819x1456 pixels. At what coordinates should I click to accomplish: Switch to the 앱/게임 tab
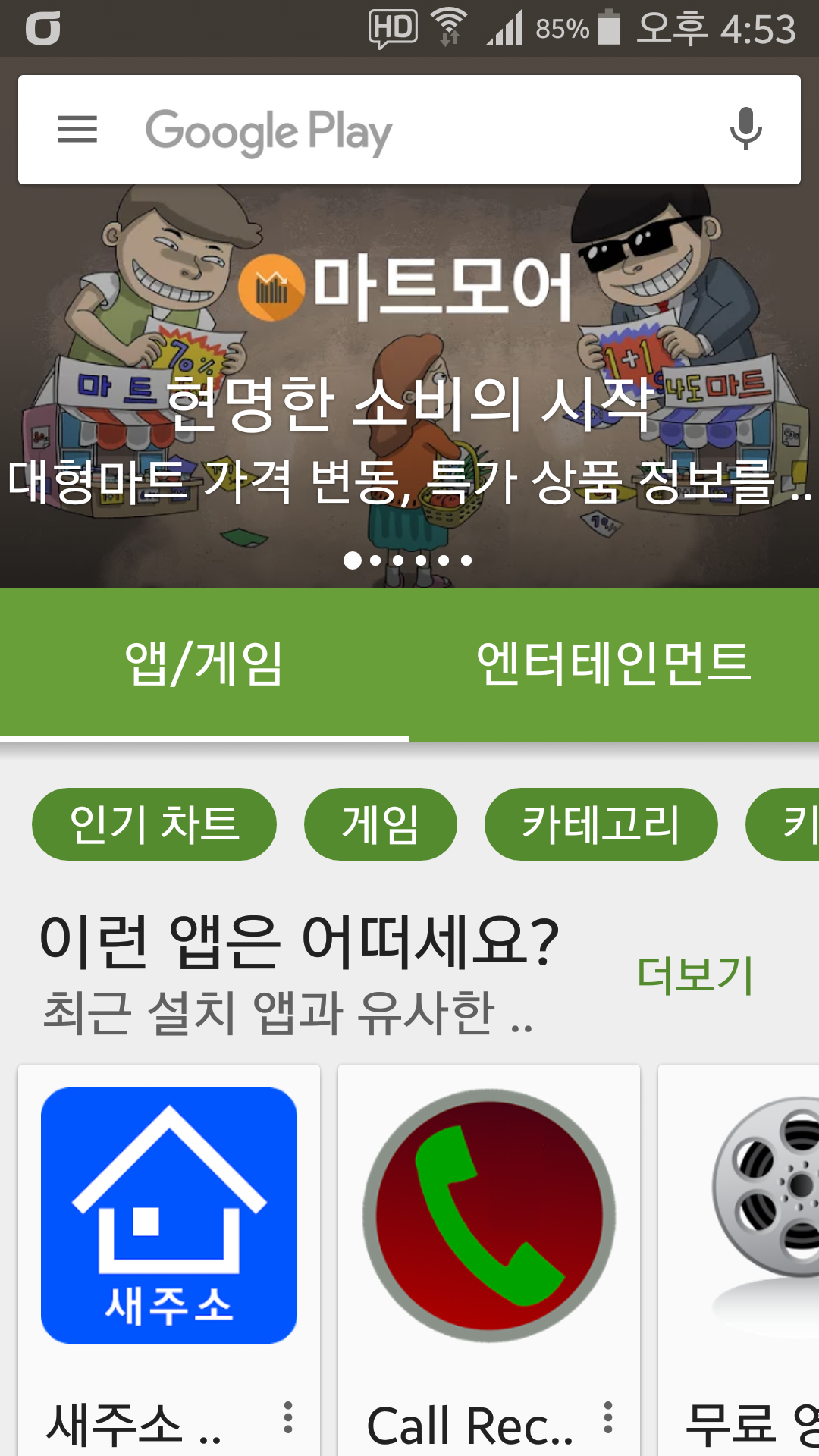[204, 664]
